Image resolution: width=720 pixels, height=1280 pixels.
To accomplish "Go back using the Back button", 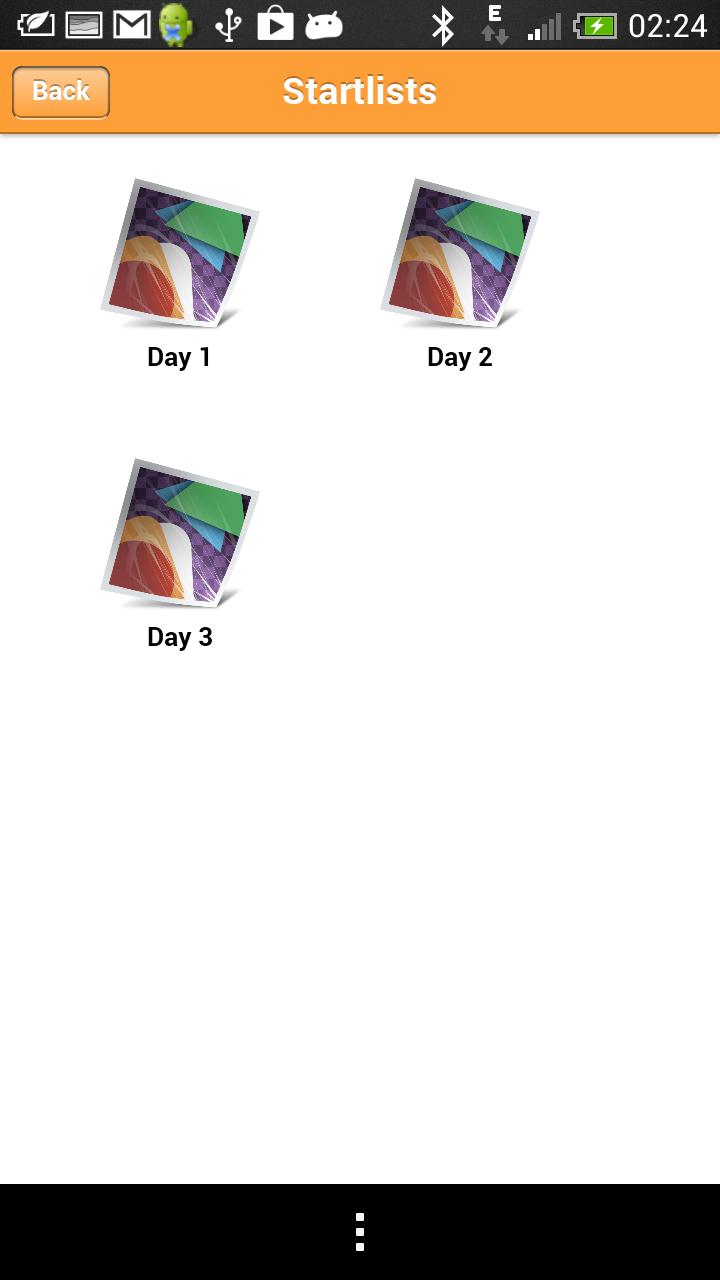I will click(x=60, y=92).
